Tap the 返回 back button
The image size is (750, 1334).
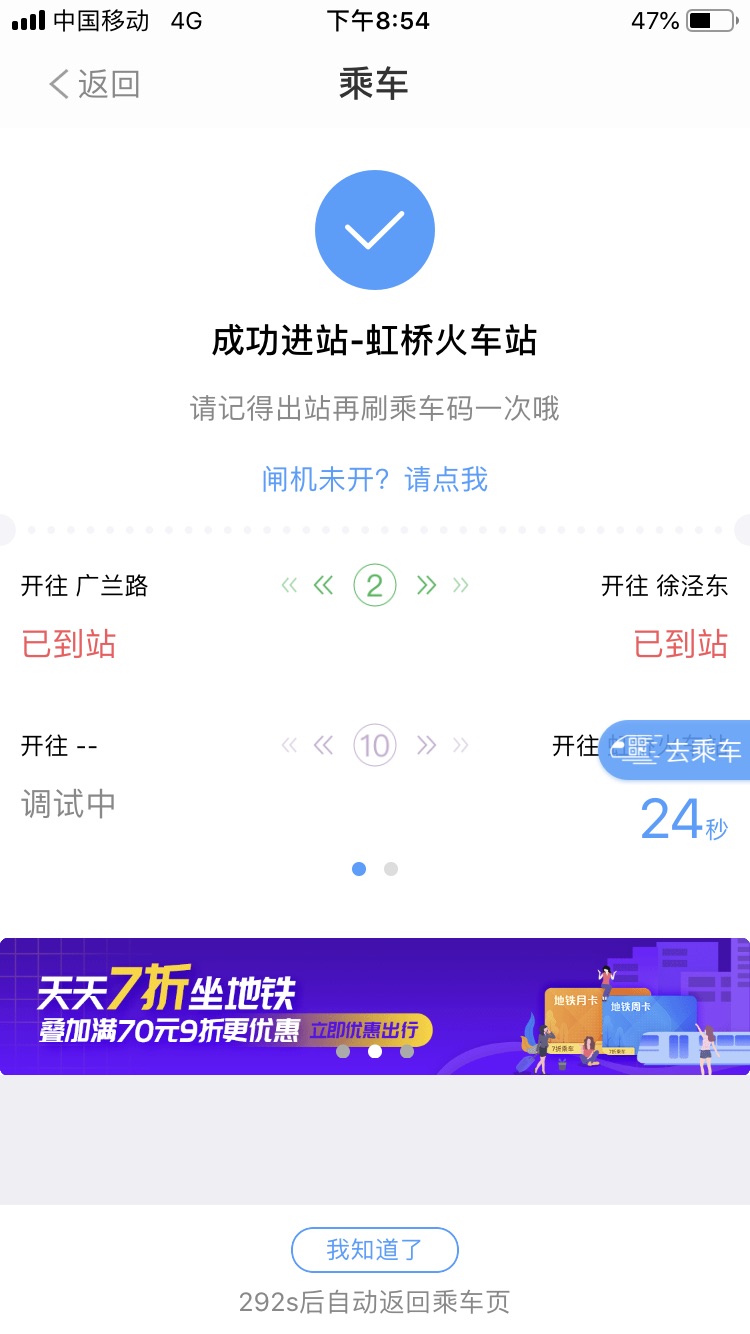coord(94,84)
